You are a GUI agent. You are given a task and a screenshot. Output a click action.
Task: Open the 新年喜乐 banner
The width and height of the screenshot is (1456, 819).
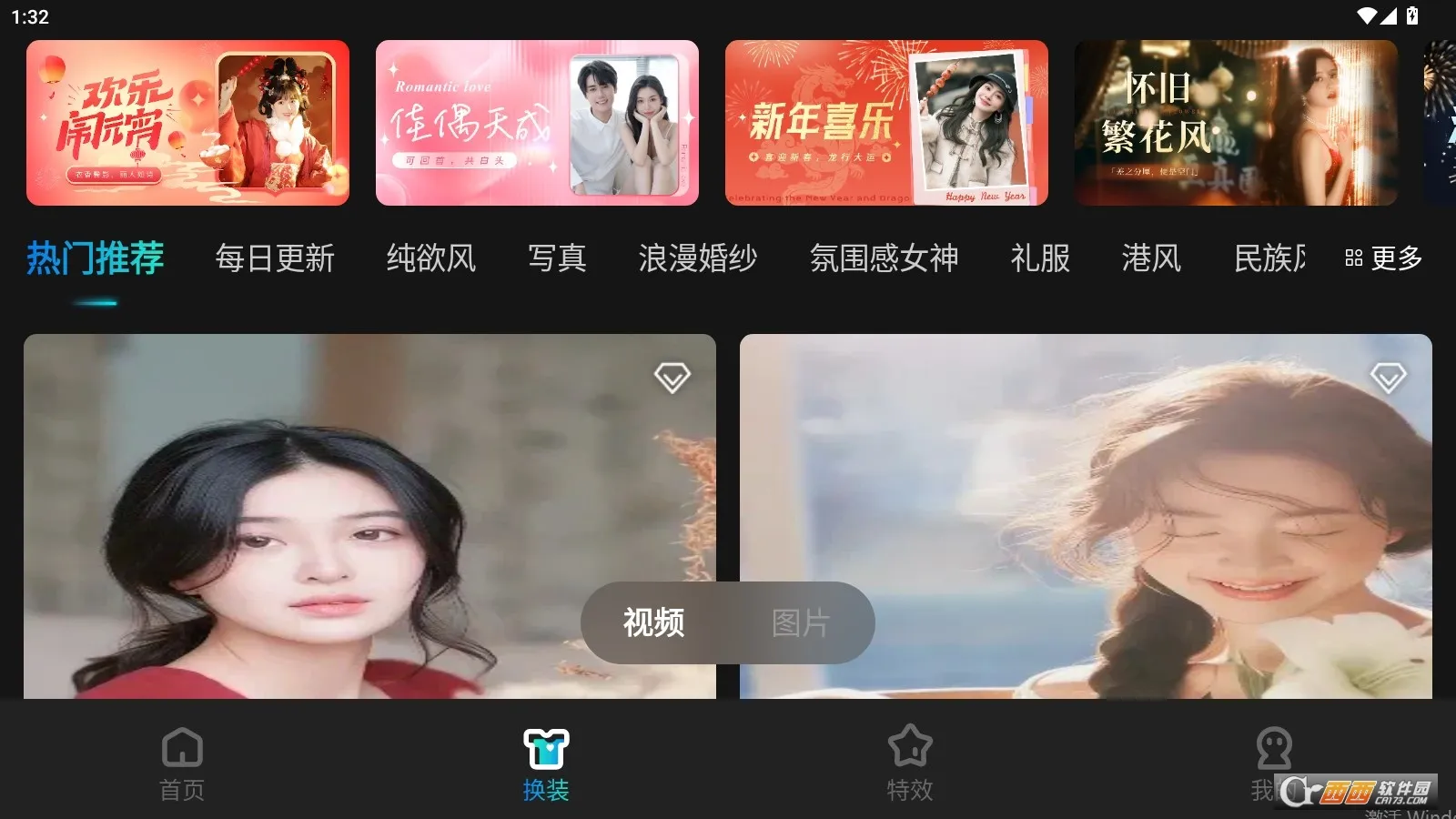pos(886,123)
